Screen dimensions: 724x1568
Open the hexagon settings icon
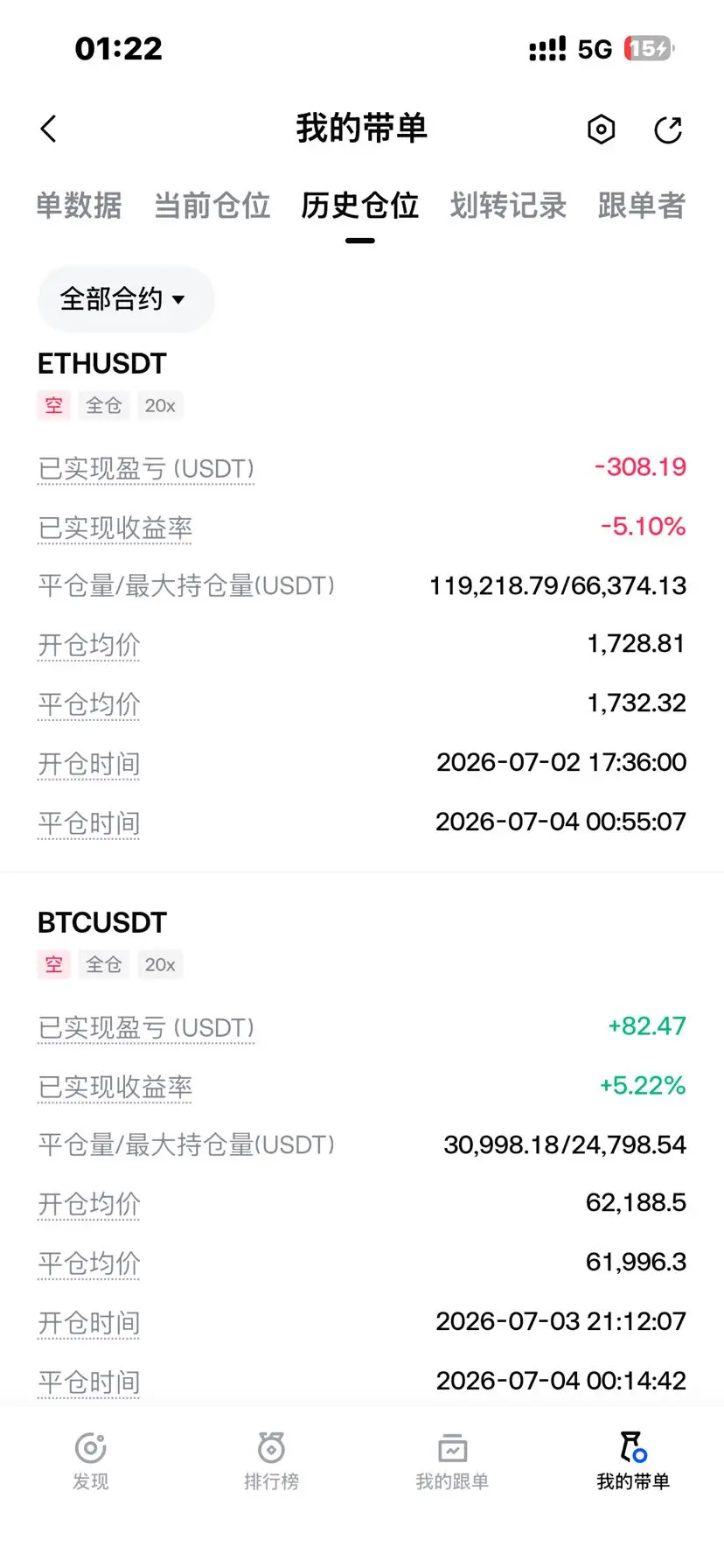602,129
